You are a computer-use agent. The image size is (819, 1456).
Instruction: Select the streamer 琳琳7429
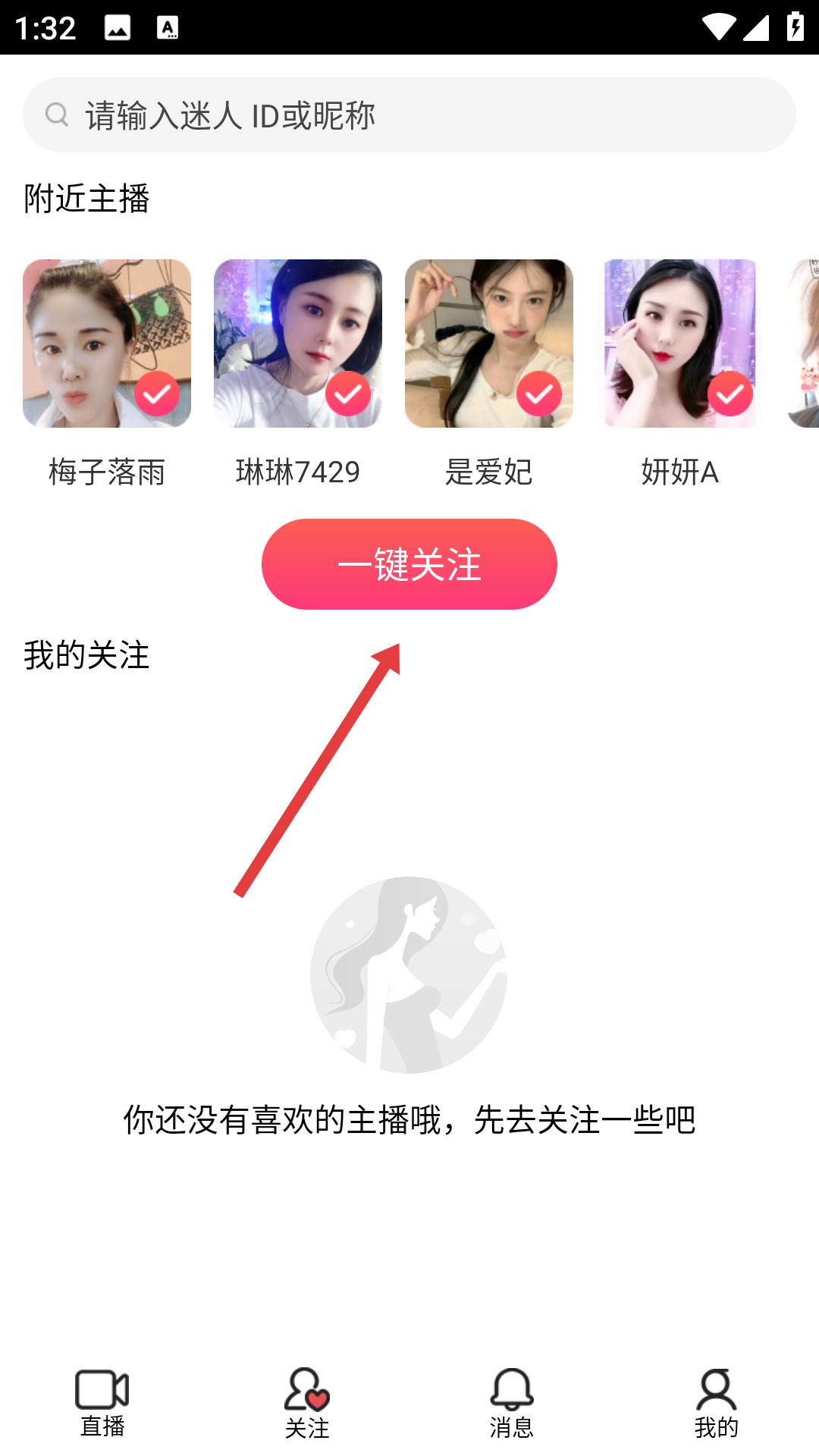point(298,344)
